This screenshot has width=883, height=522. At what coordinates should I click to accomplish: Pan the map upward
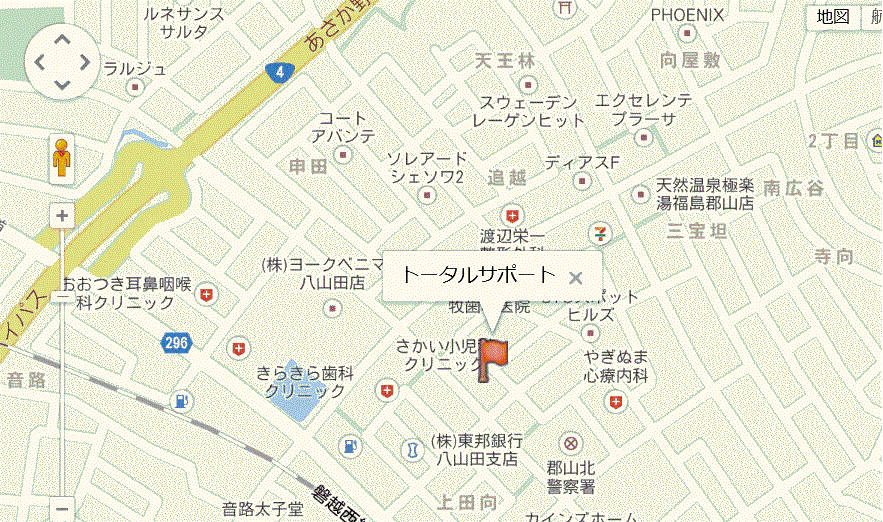pyautogui.click(x=61, y=40)
